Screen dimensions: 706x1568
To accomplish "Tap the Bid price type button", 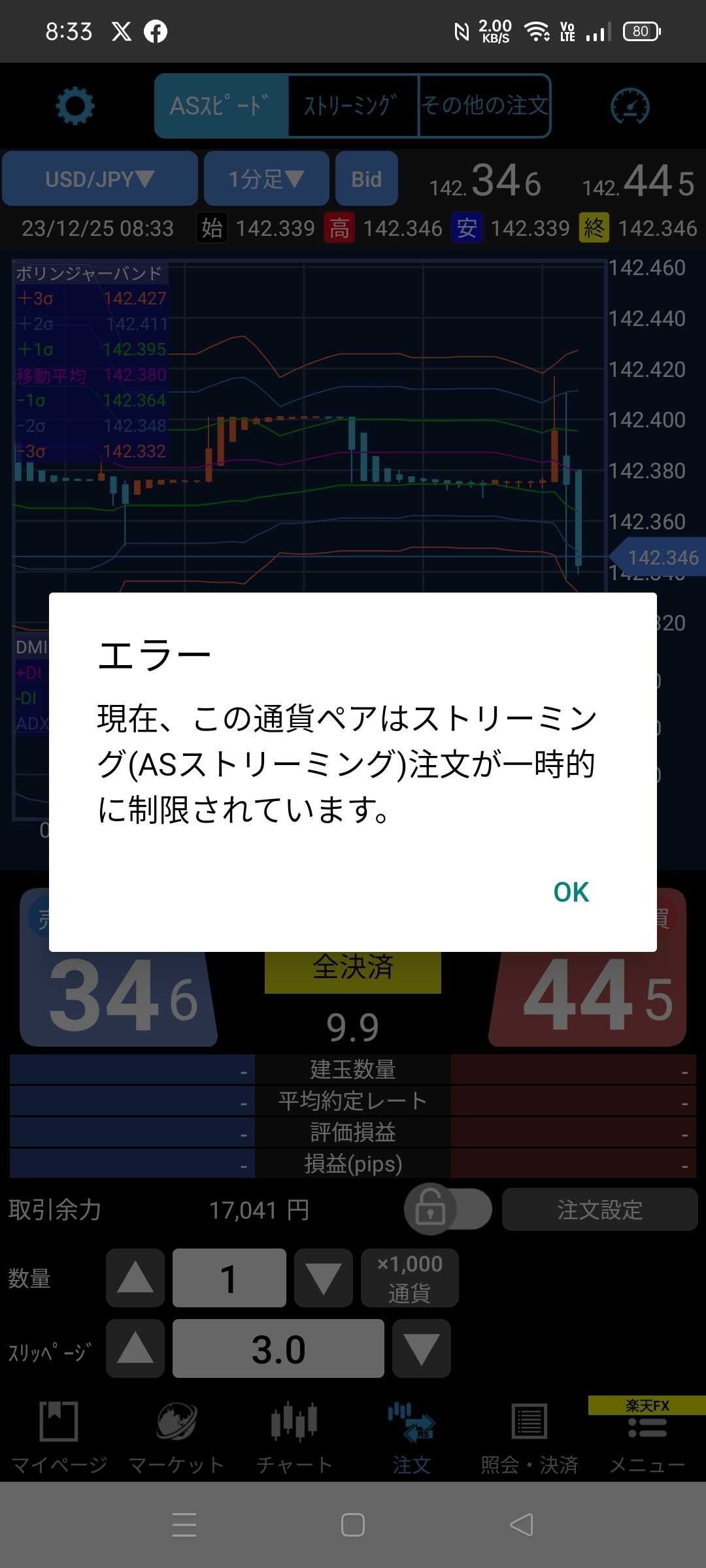I will coord(366,179).
